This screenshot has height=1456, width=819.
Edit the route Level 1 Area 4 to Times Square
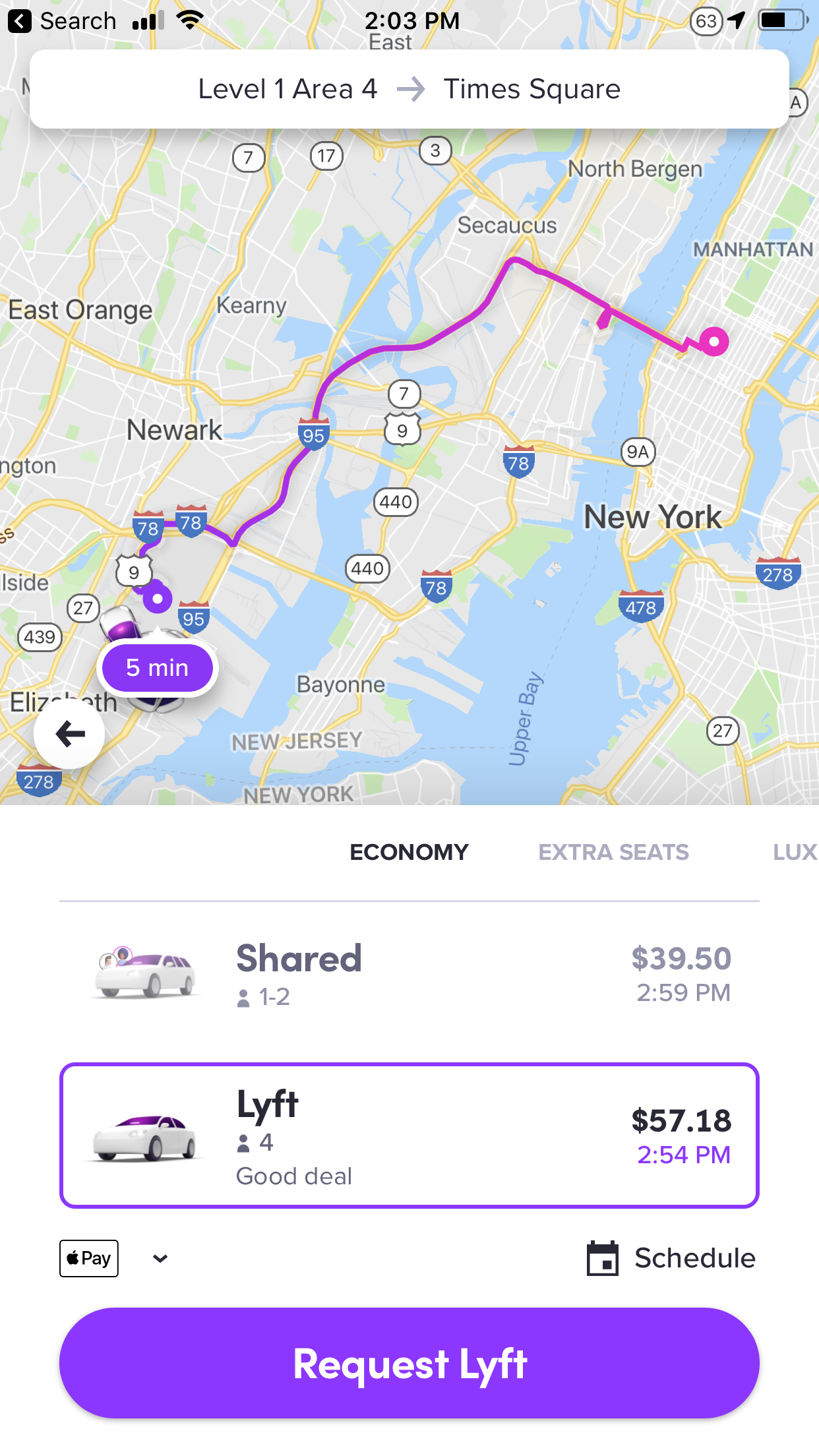[409, 89]
